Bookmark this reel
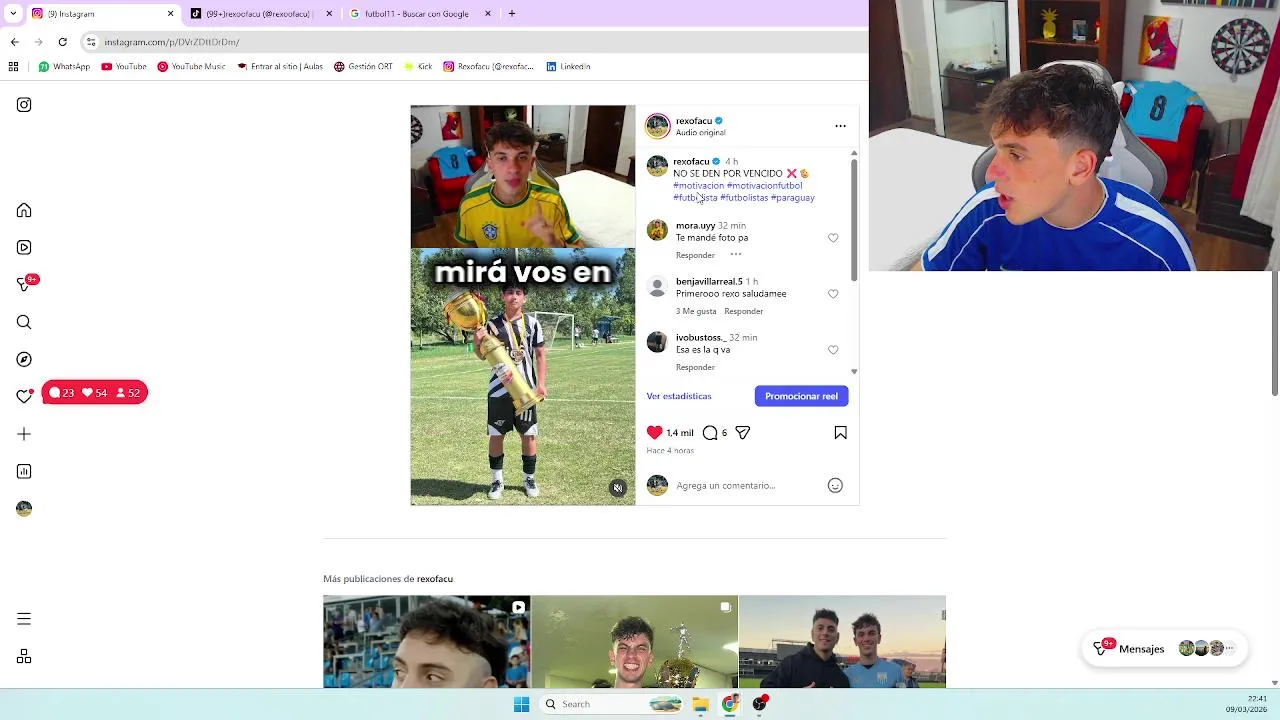The height and width of the screenshot is (720, 1280). click(840, 433)
